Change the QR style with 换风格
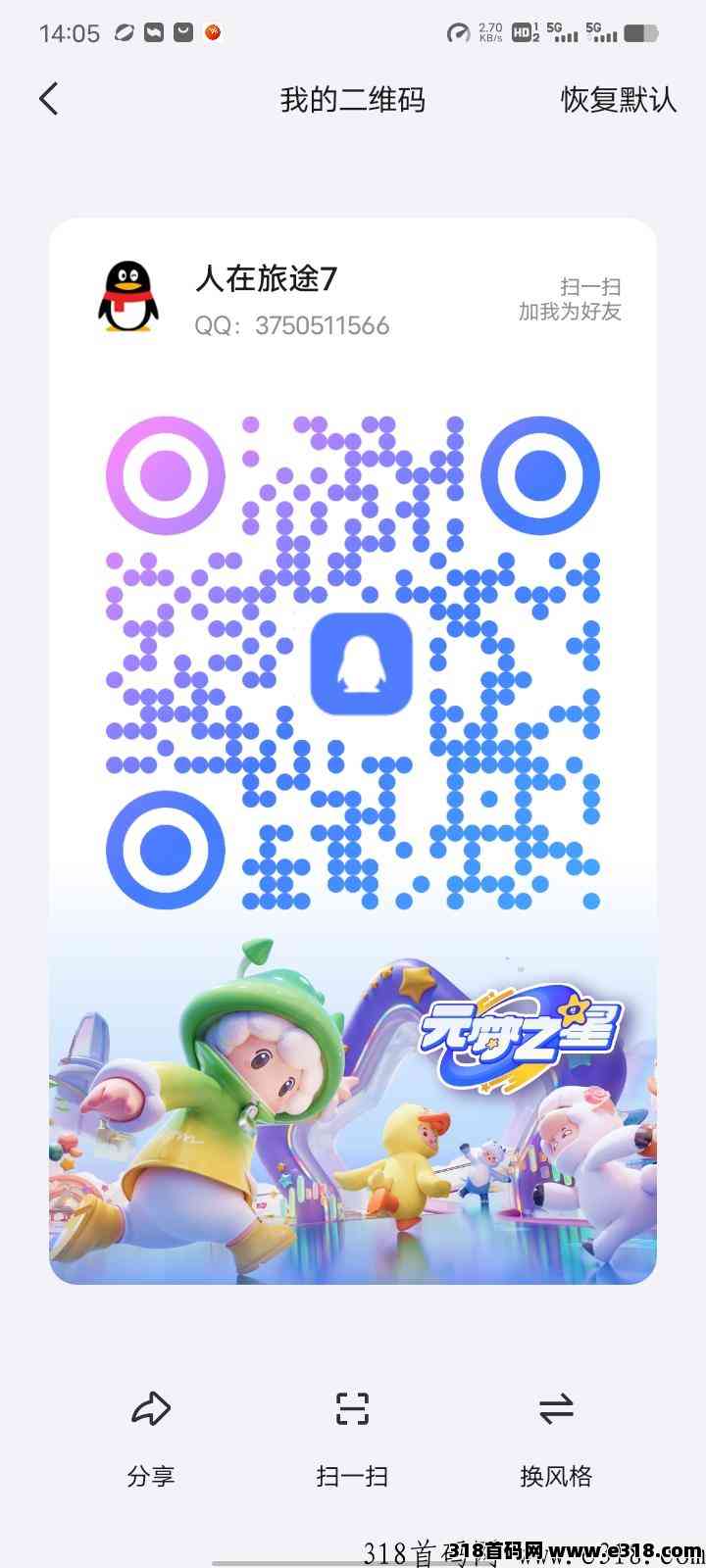706x1568 pixels. [556, 1439]
